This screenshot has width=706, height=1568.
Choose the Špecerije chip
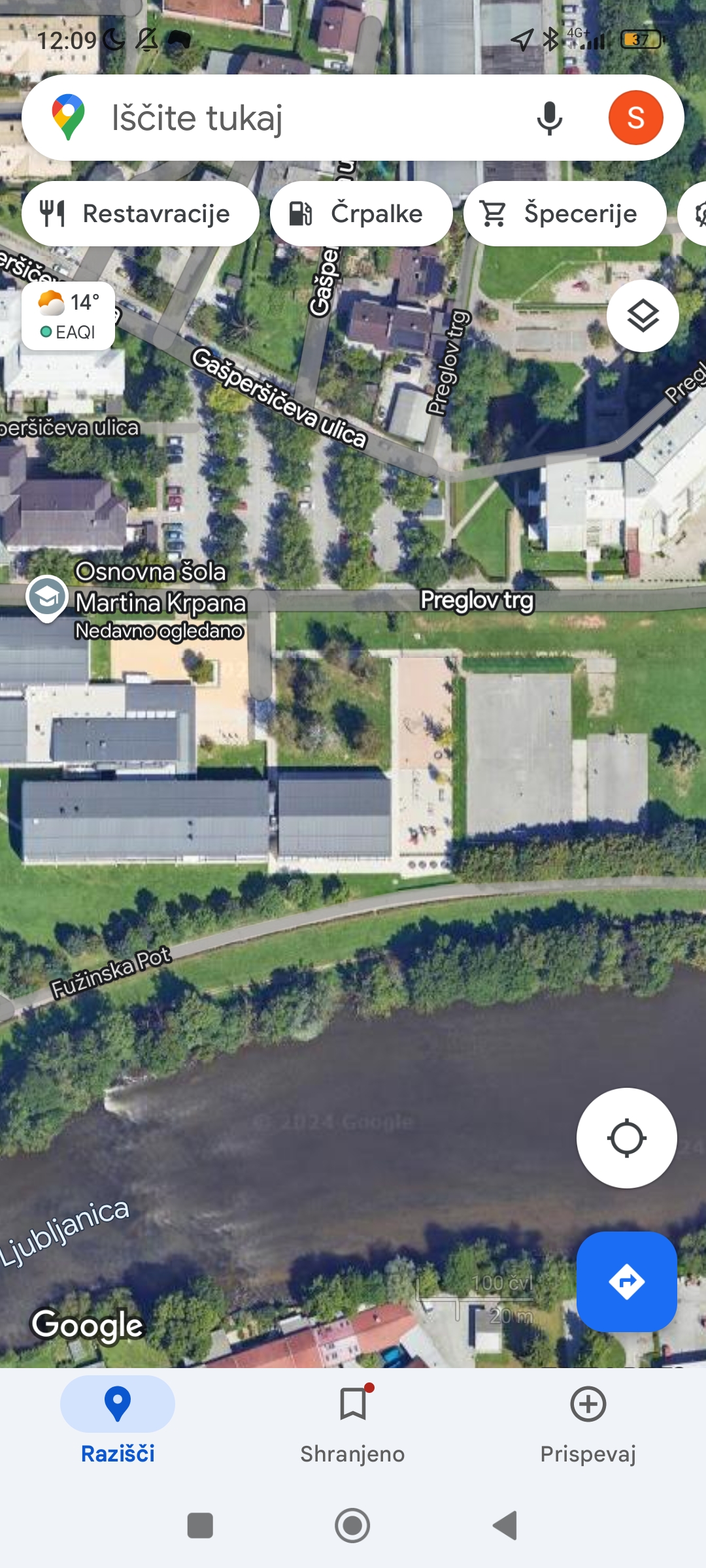[x=565, y=214]
